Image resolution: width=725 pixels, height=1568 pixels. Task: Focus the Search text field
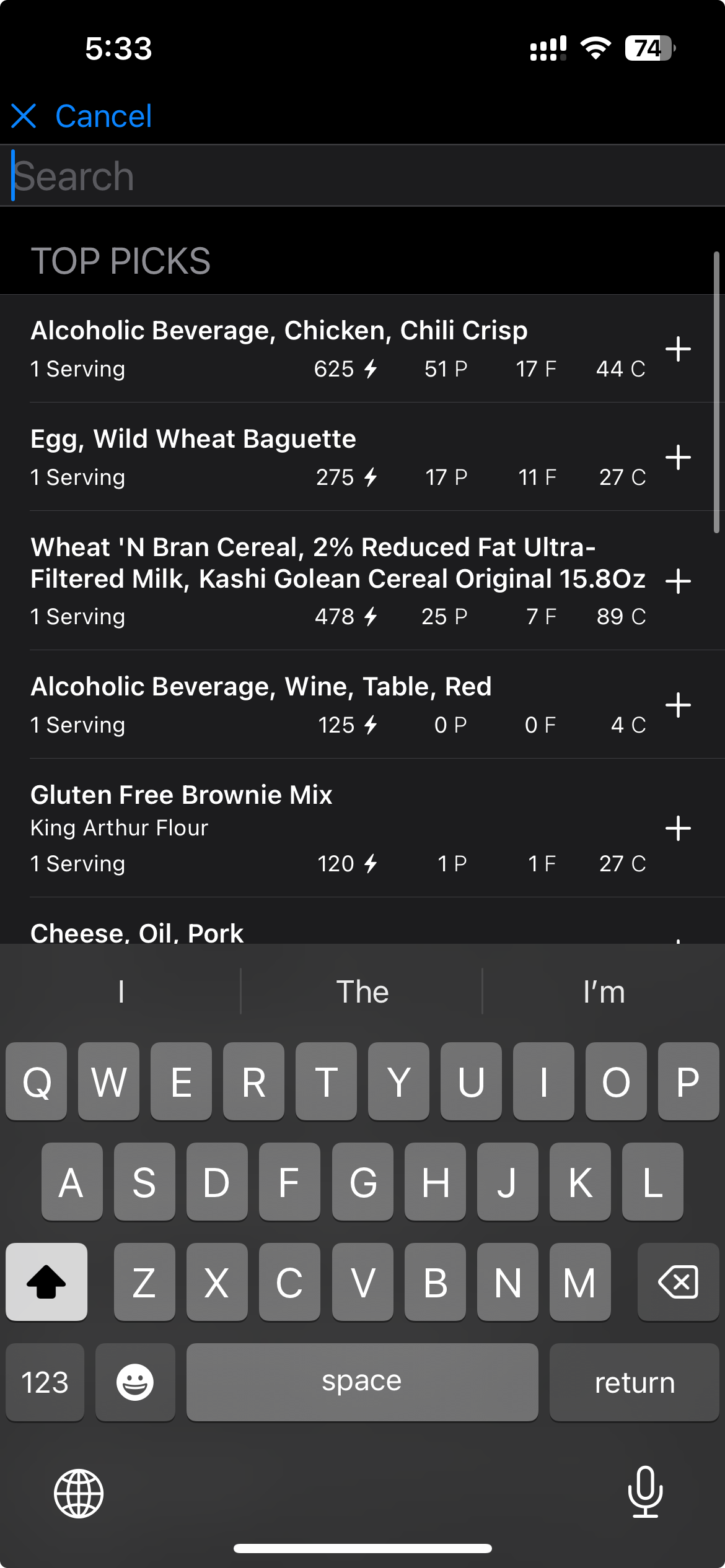point(362,176)
